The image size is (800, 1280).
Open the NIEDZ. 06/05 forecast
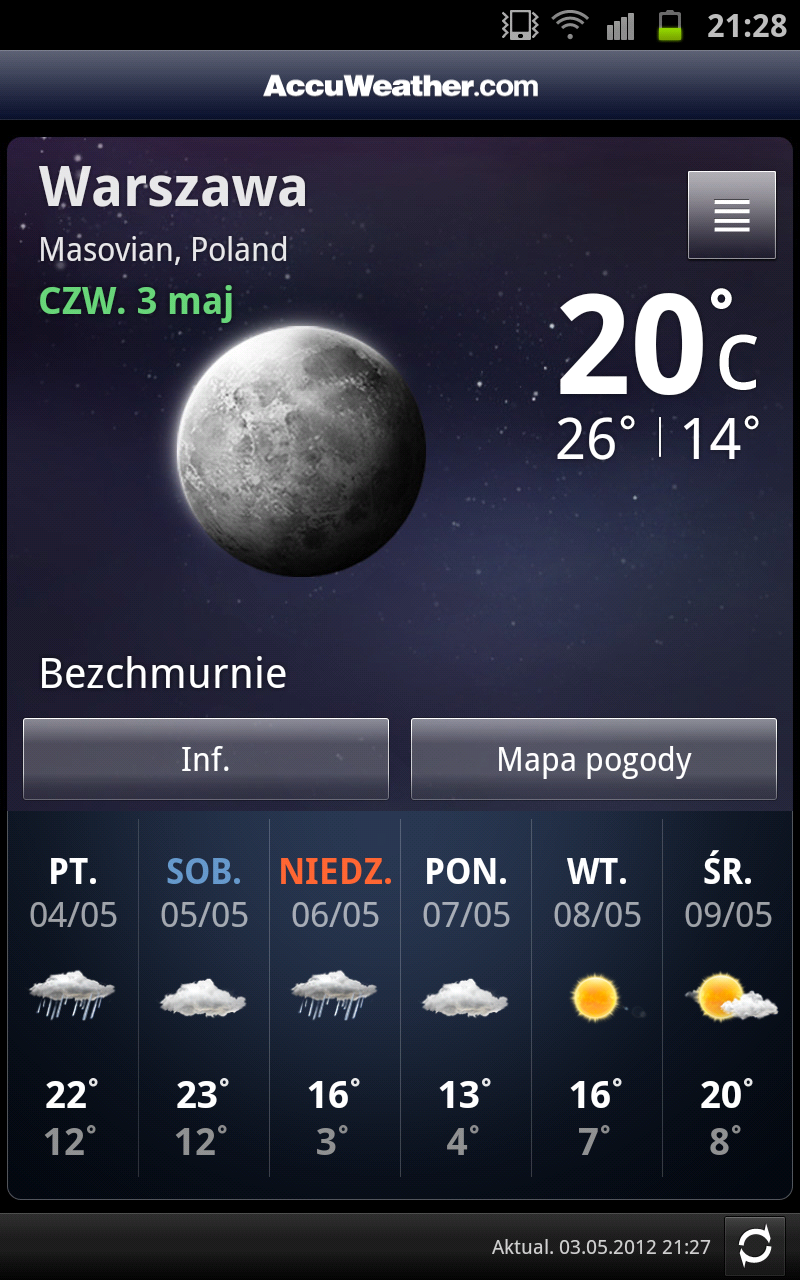tap(335, 1000)
